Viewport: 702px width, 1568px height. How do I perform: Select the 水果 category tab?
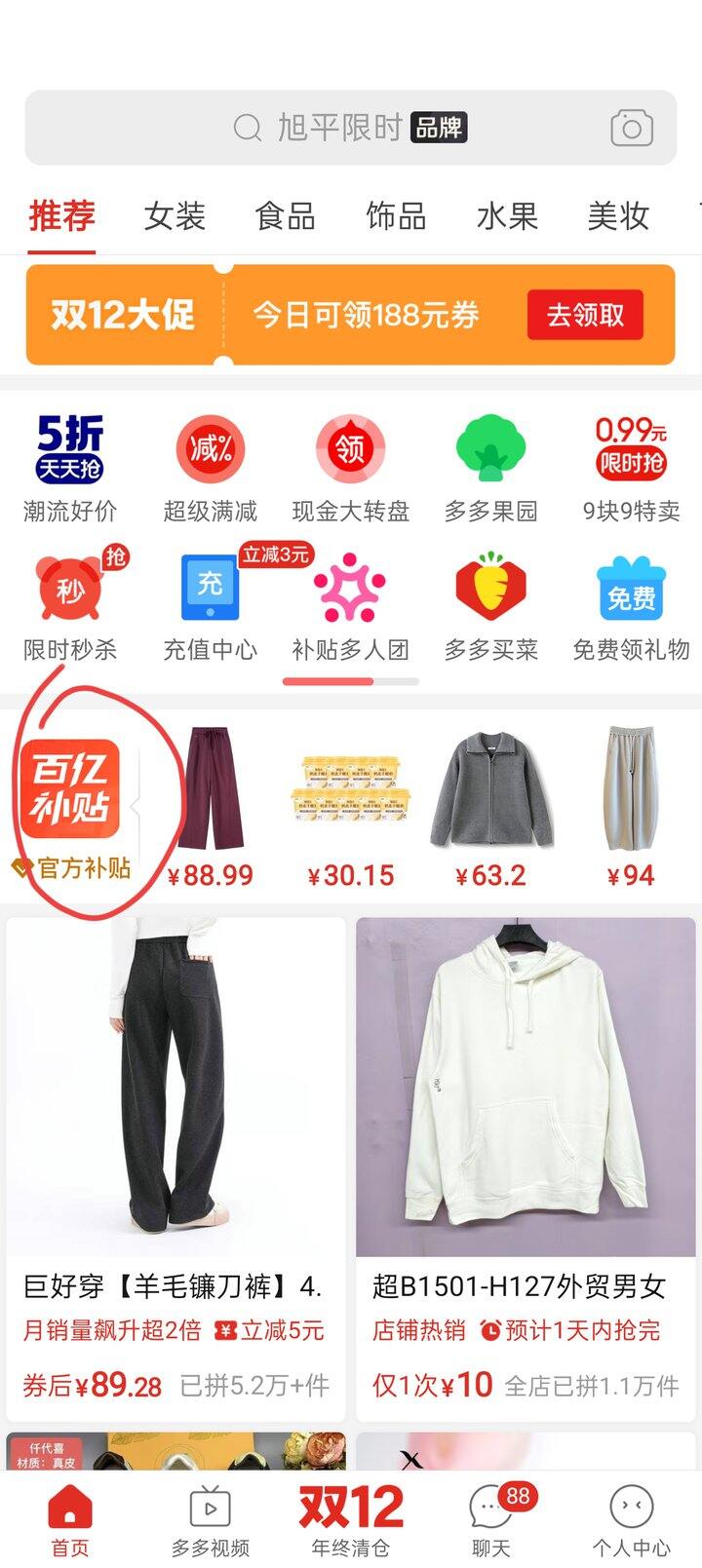pos(507,215)
